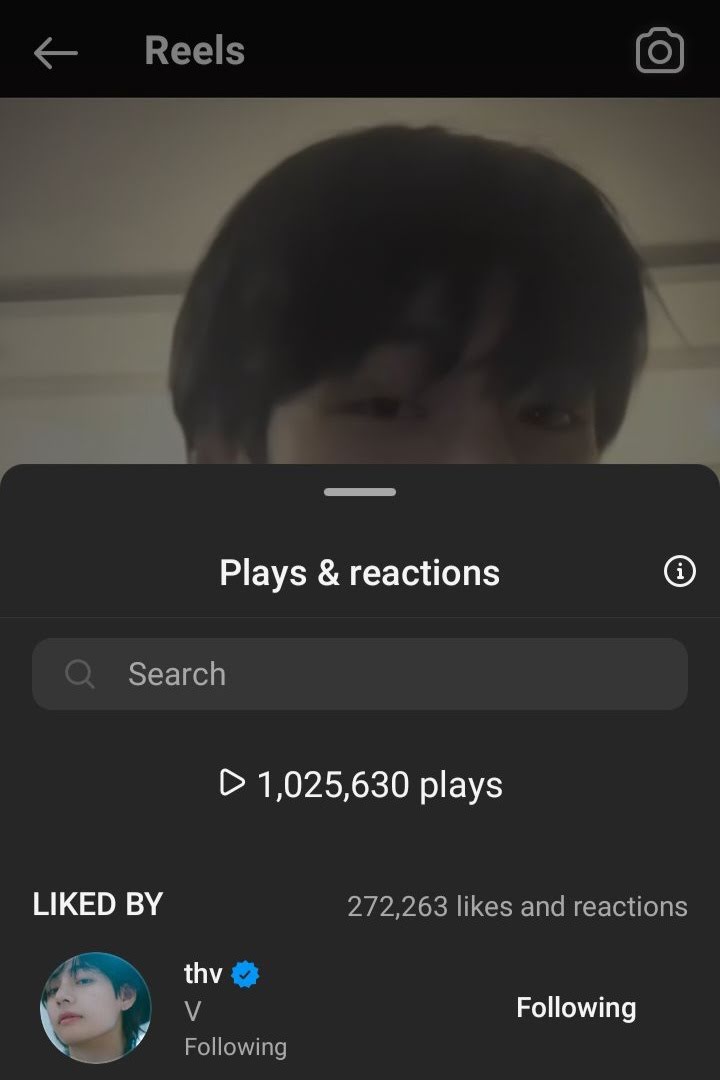Open the plays & reactions info icon

[x=679, y=572]
